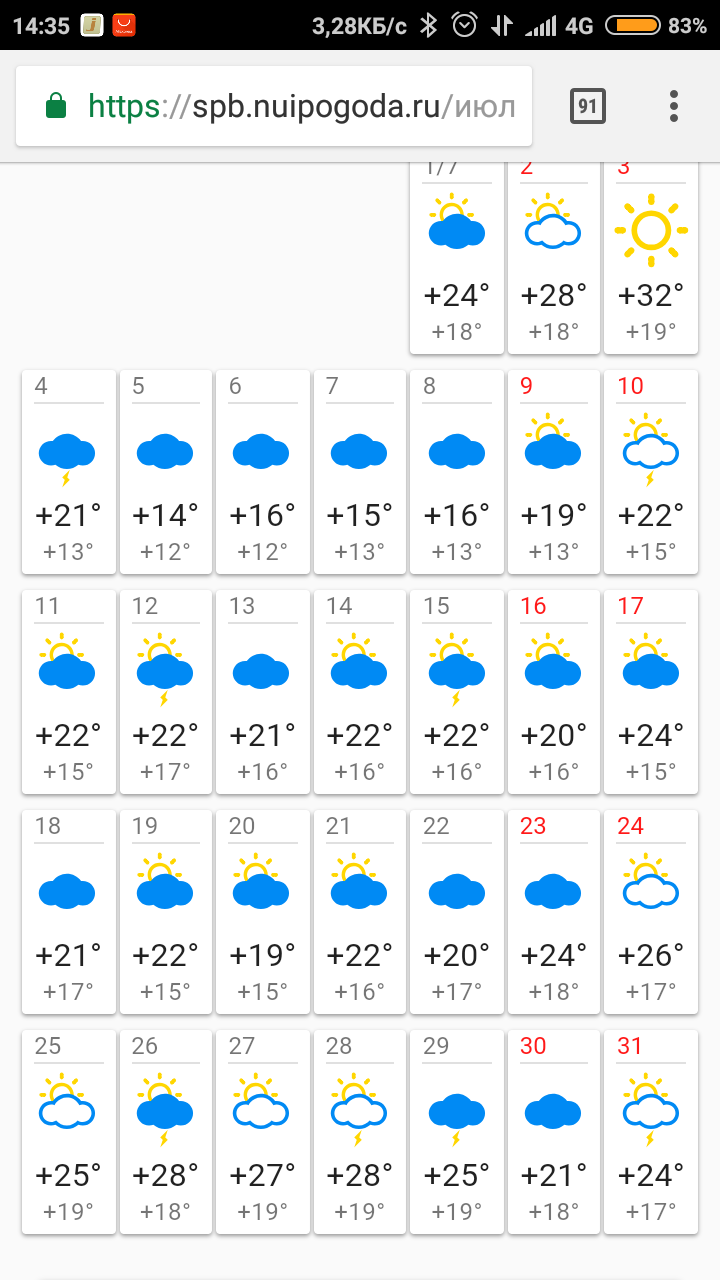View the day 29 forecast card

tap(457, 1132)
